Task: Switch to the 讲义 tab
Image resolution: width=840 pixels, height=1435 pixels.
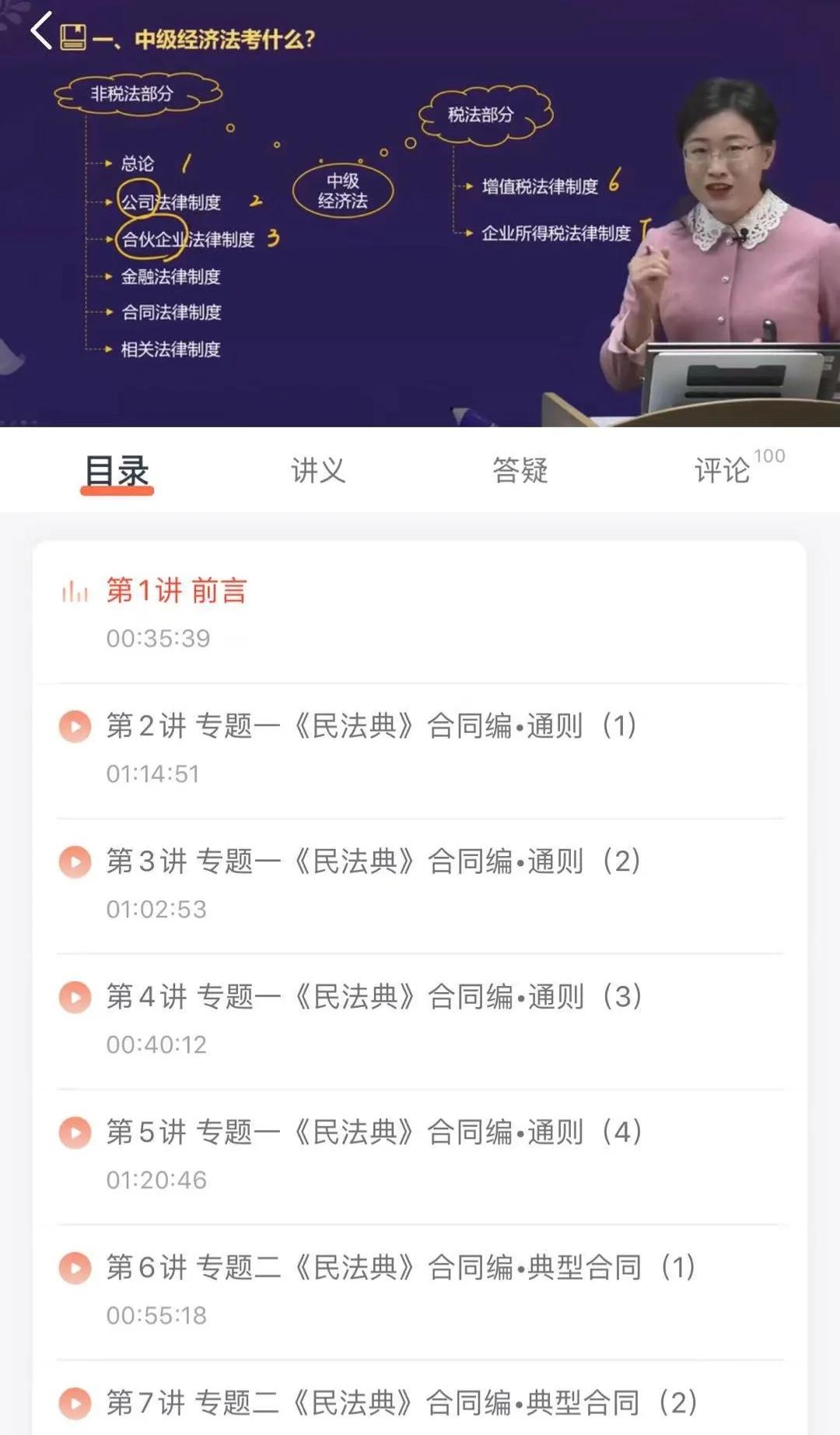Action: pos(317,471)
